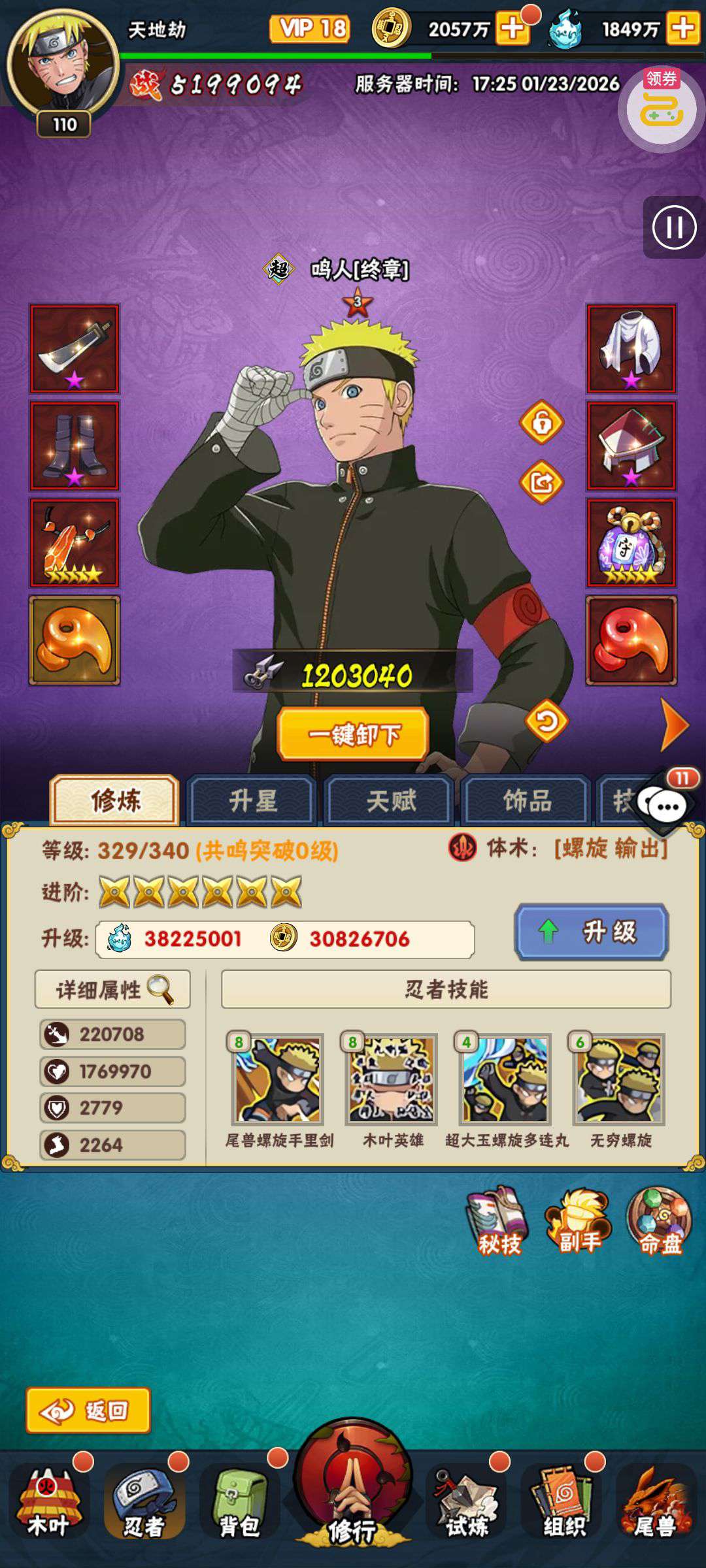The image size is (706, 1568).
Task: Add gold coins with the plus button
Action: [x=513, y=29]
